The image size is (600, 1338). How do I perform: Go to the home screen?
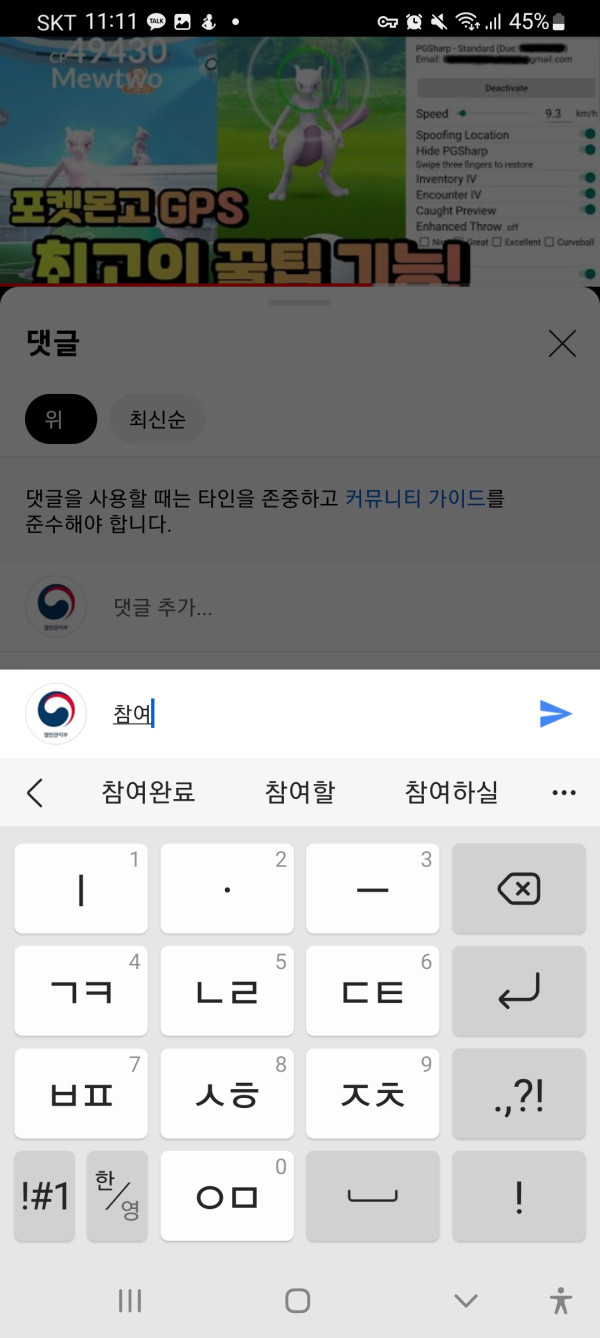pyautogui.click(x=297, y=1301)
